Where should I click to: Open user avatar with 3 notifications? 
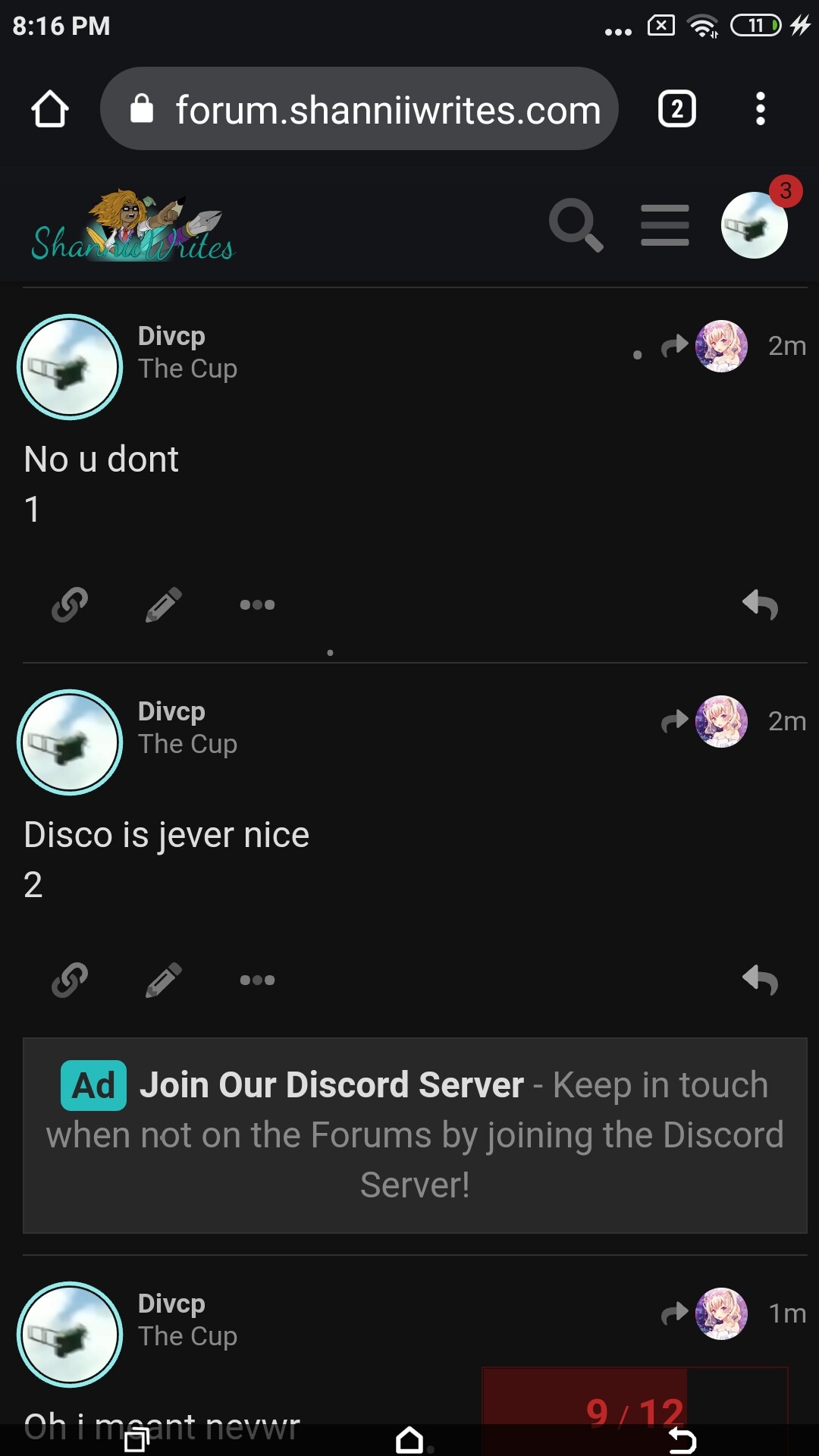[754, 224]
